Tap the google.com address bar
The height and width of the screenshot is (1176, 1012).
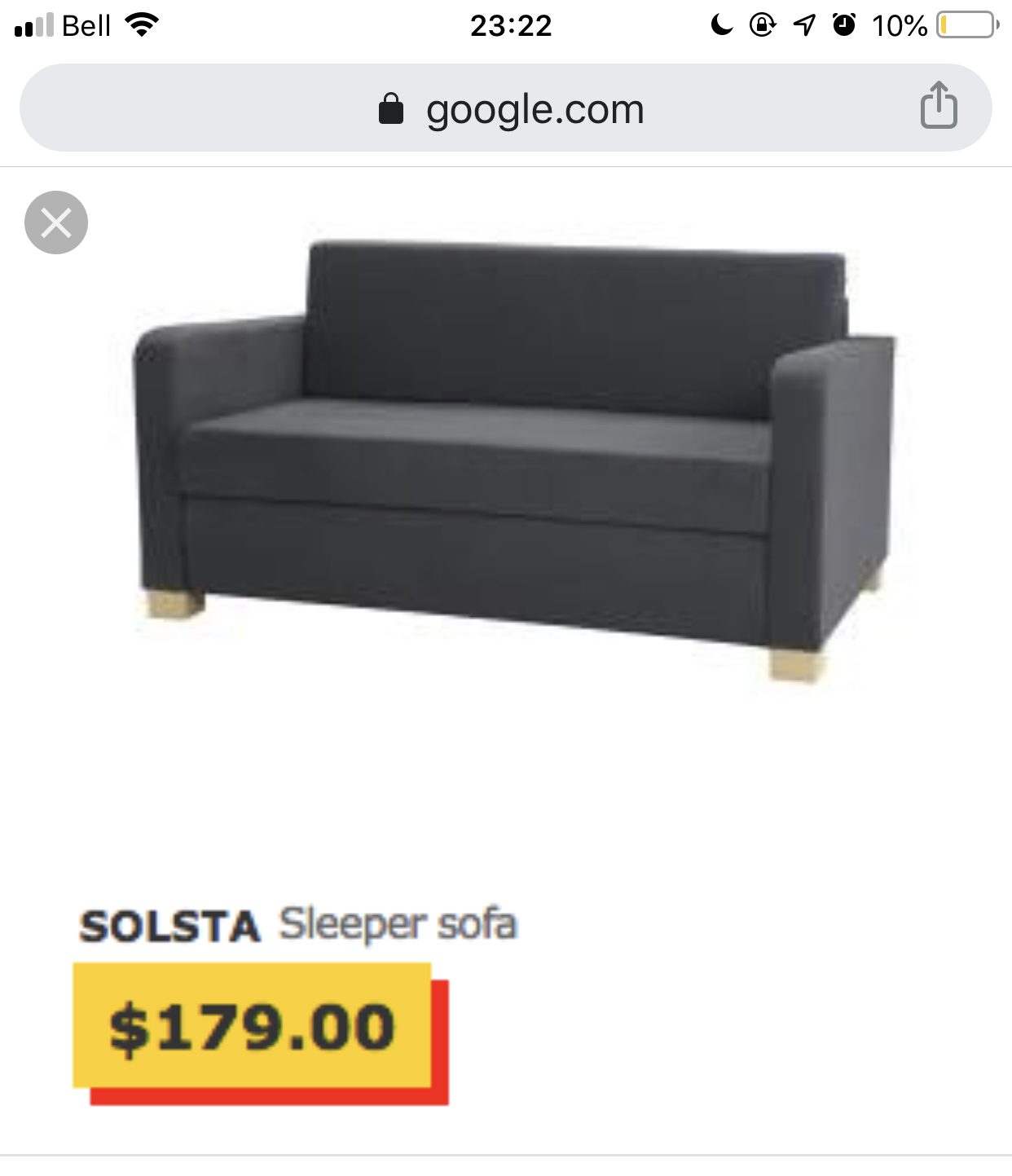tap(511, 109)
